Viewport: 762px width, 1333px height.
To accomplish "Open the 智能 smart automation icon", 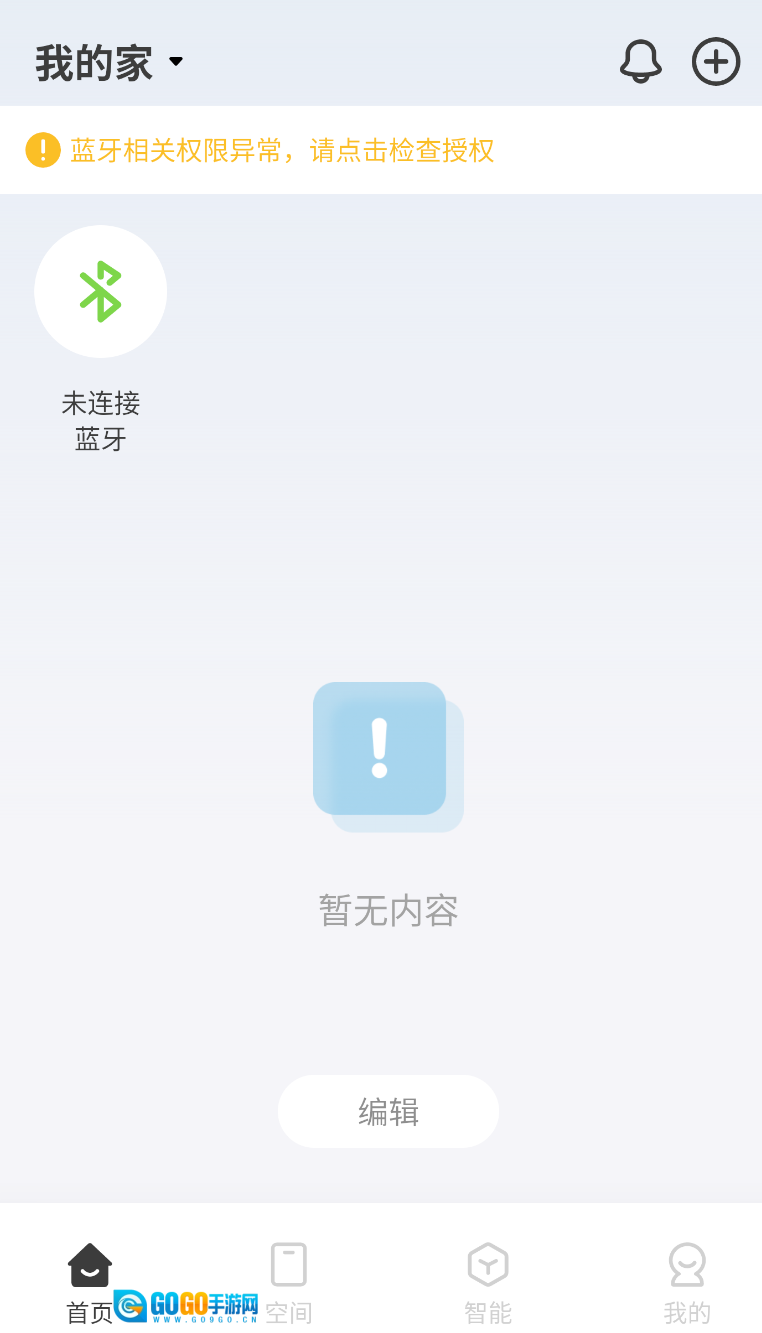I will click(x=488, y=1264).
